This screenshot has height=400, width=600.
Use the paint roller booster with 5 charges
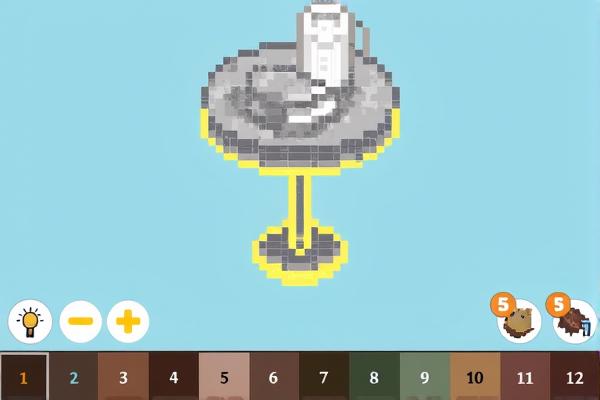click(574, 322)
